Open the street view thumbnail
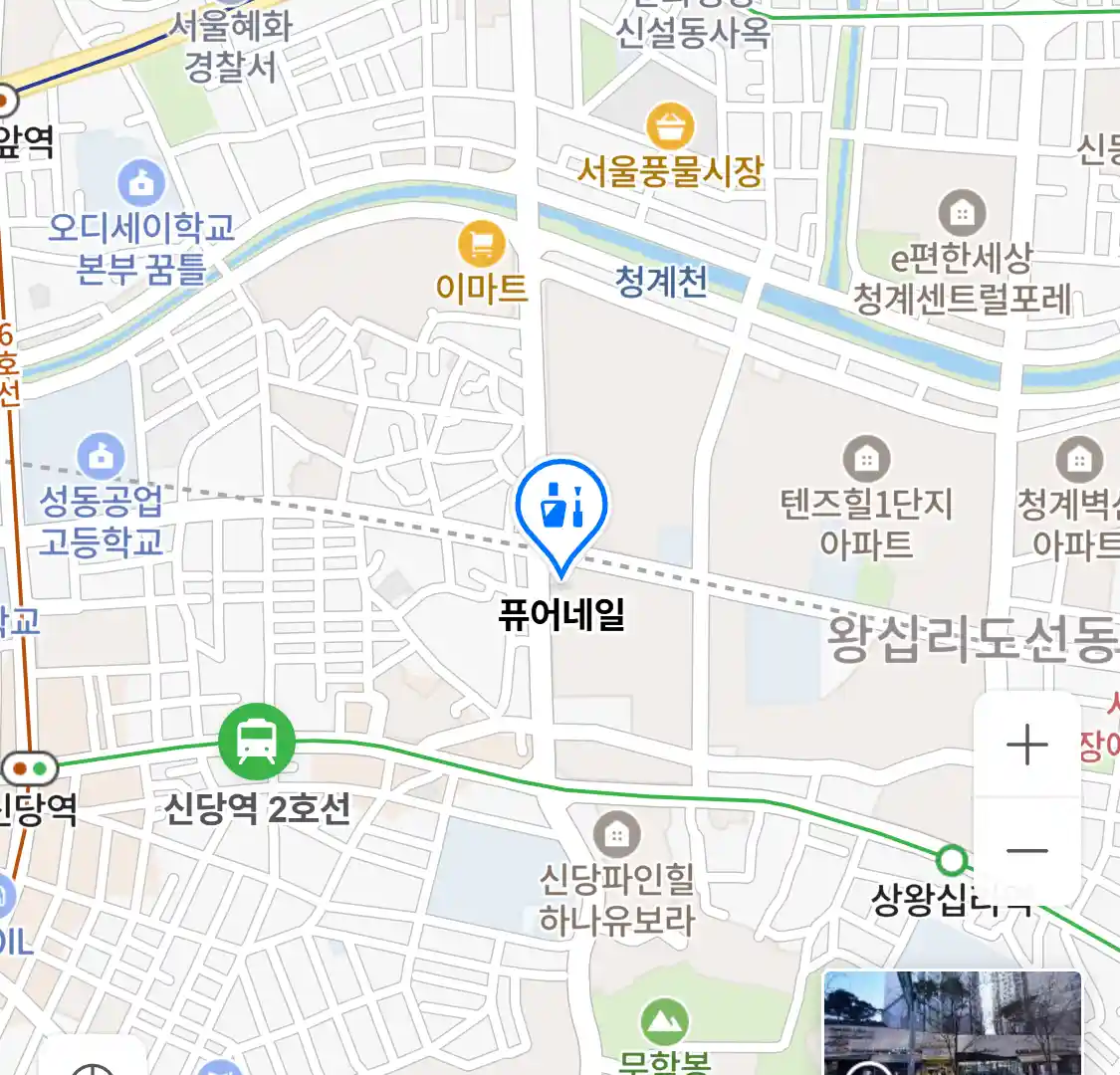 point(951,1023)
